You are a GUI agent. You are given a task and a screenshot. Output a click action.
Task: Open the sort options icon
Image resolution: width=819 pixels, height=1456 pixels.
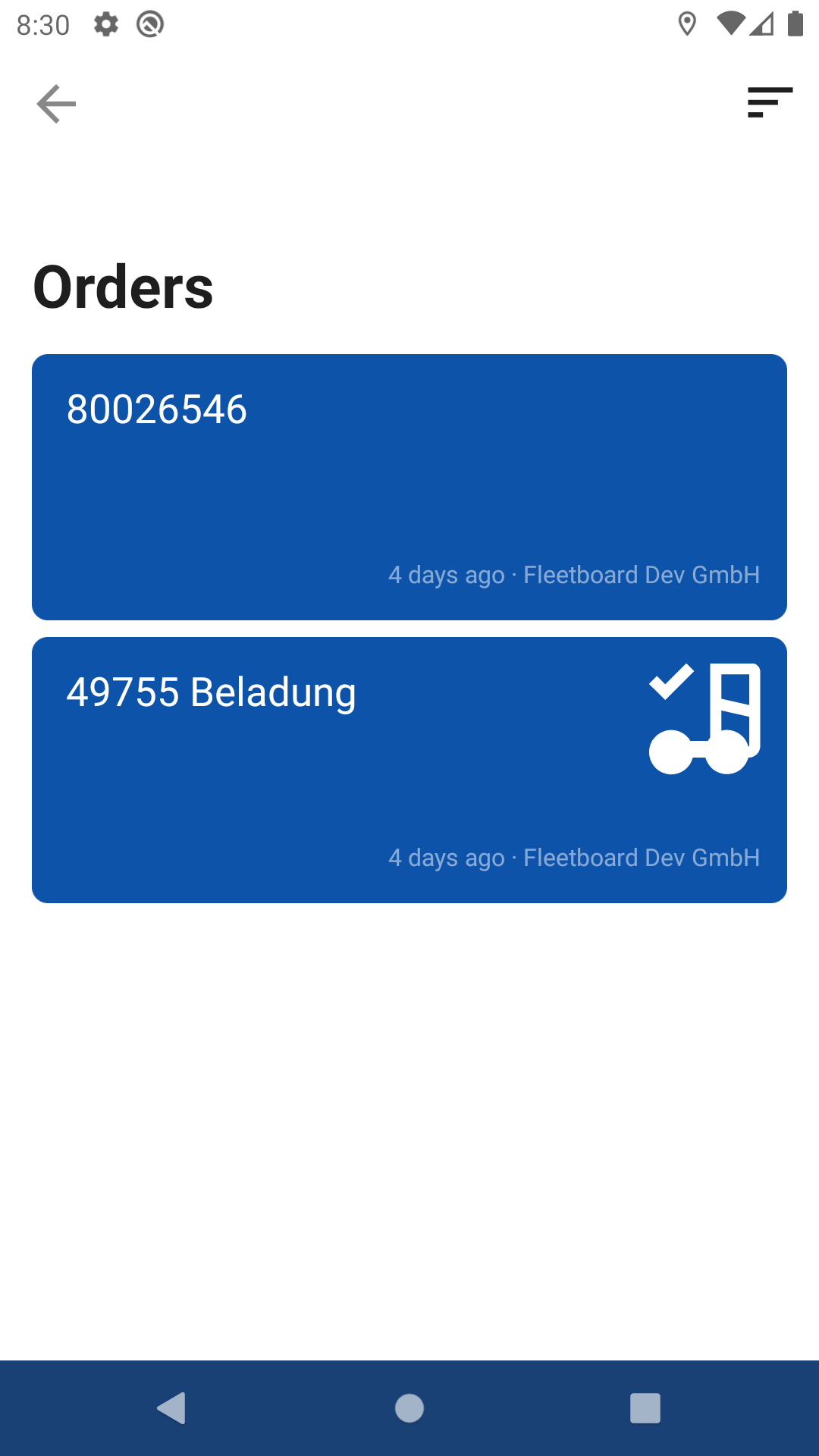770,102
